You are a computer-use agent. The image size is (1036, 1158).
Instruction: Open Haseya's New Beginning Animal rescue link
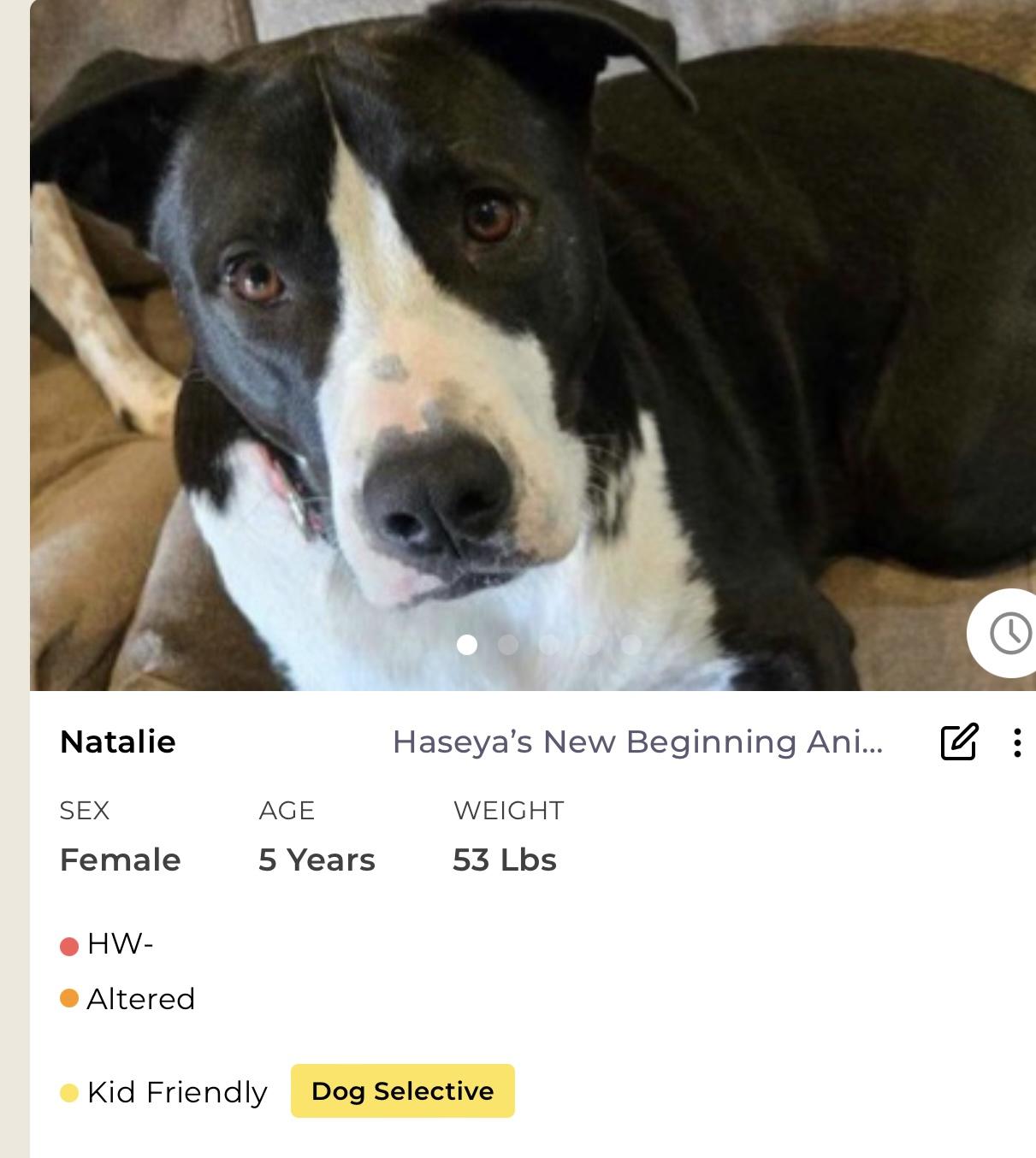click(x=638, y=742)
